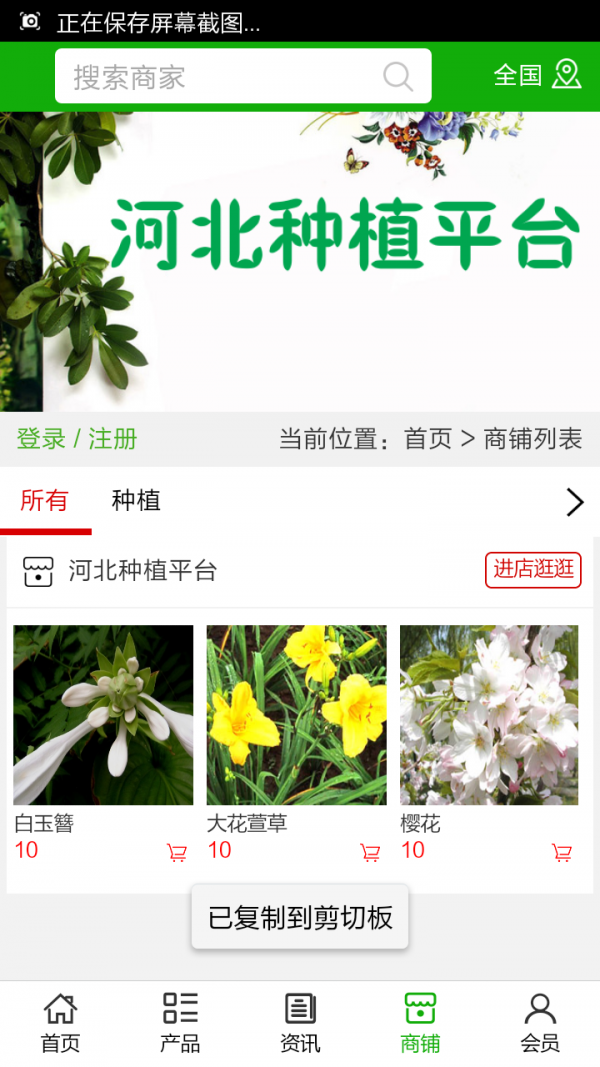Screen dimensions: 600x1067
Task: Go to the 首页 bottom tab
Action: (60, 1023)
